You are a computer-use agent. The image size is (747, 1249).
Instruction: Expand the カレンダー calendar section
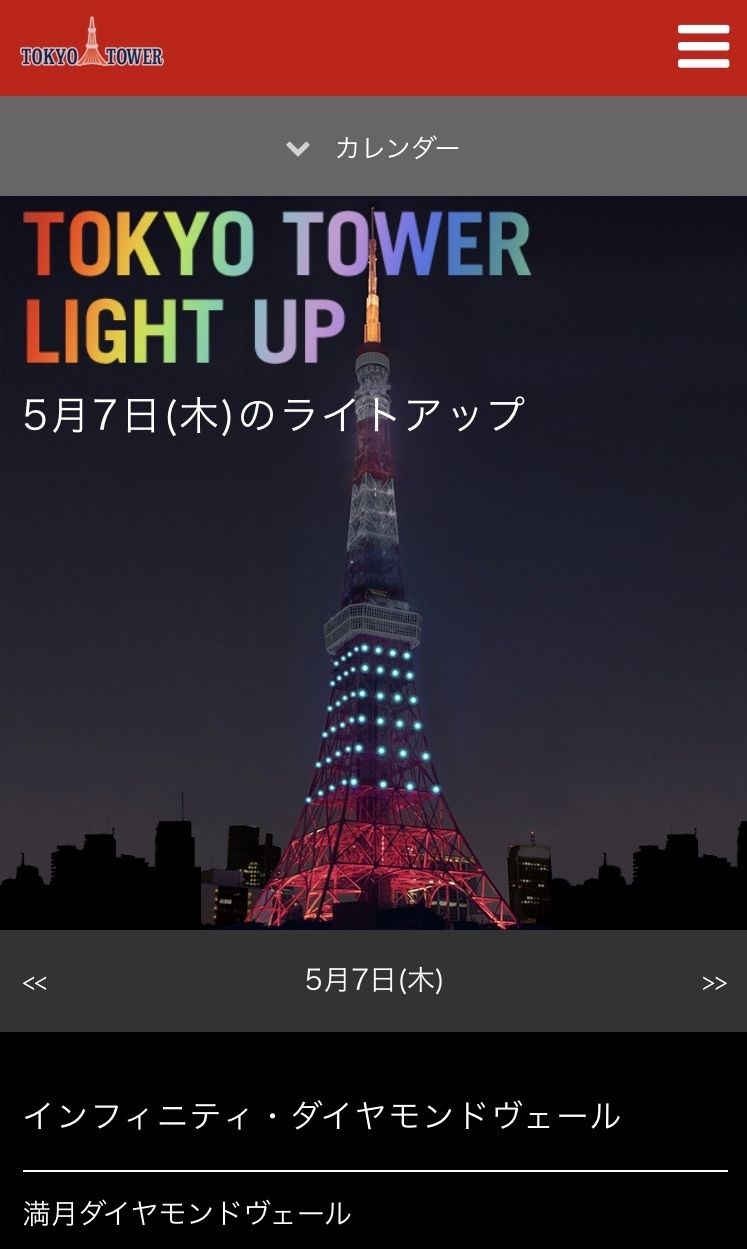[373, 147]
